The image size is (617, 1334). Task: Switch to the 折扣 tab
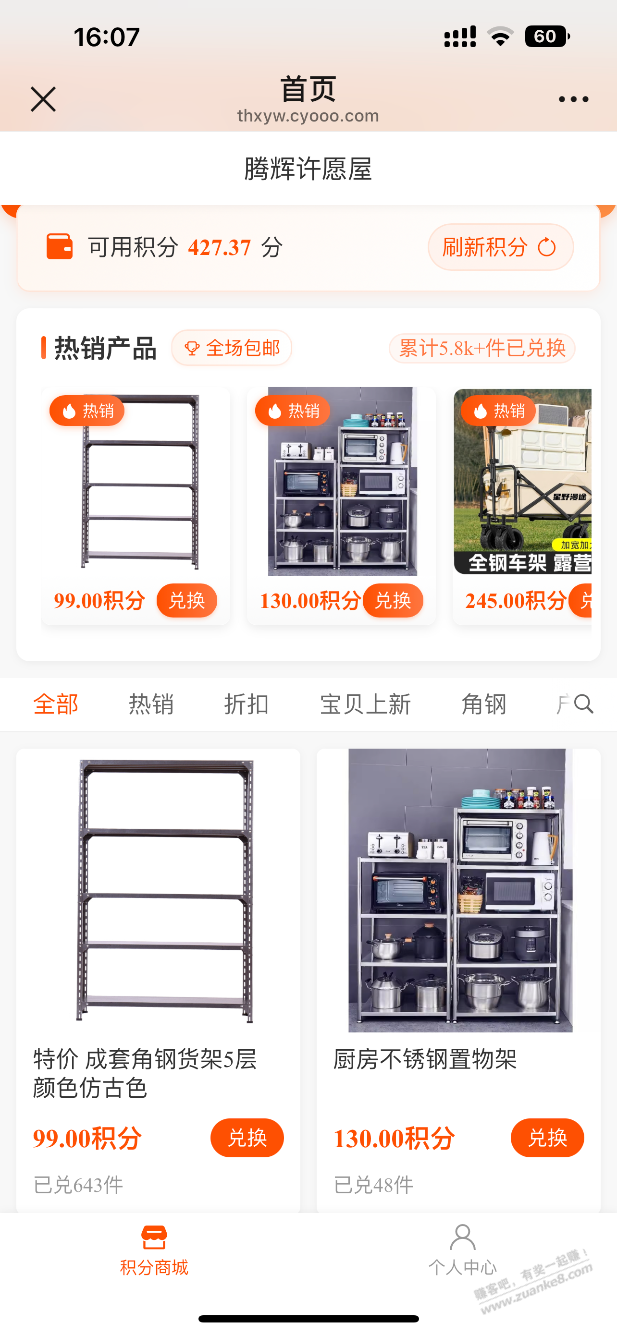pyautogui.click(x=246, y=704)
